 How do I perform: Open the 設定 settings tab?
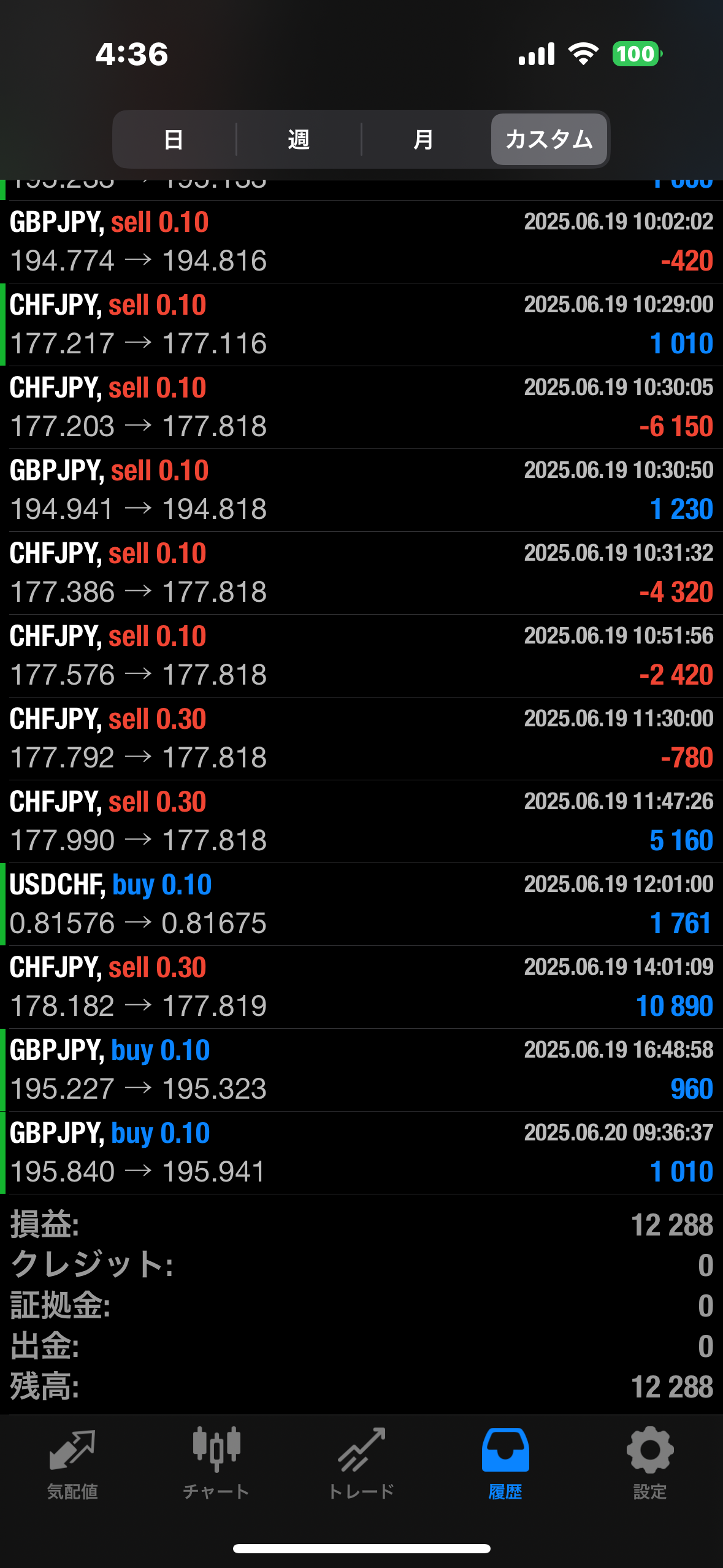(650, 1463)
